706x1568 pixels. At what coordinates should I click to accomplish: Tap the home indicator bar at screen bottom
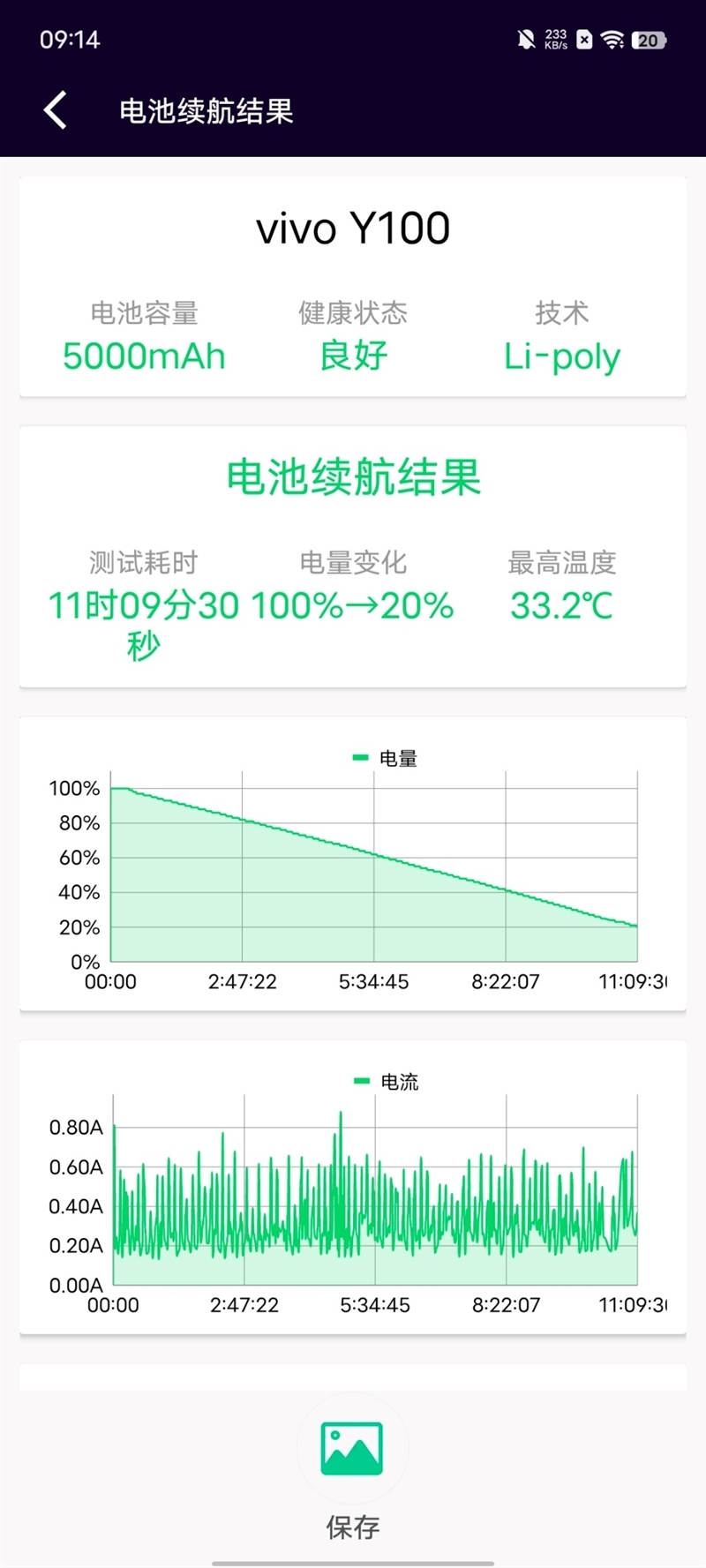click(353, 1560)
